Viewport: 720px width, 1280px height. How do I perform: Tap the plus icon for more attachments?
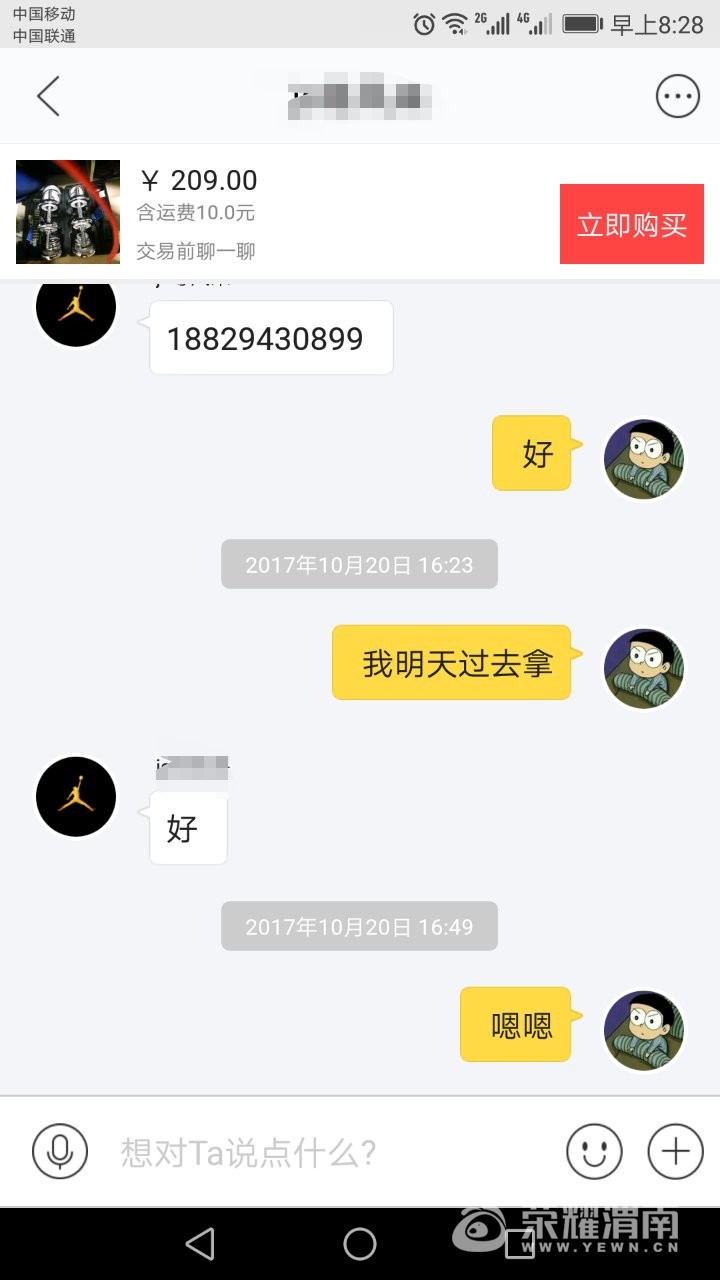click(672, 1151)
